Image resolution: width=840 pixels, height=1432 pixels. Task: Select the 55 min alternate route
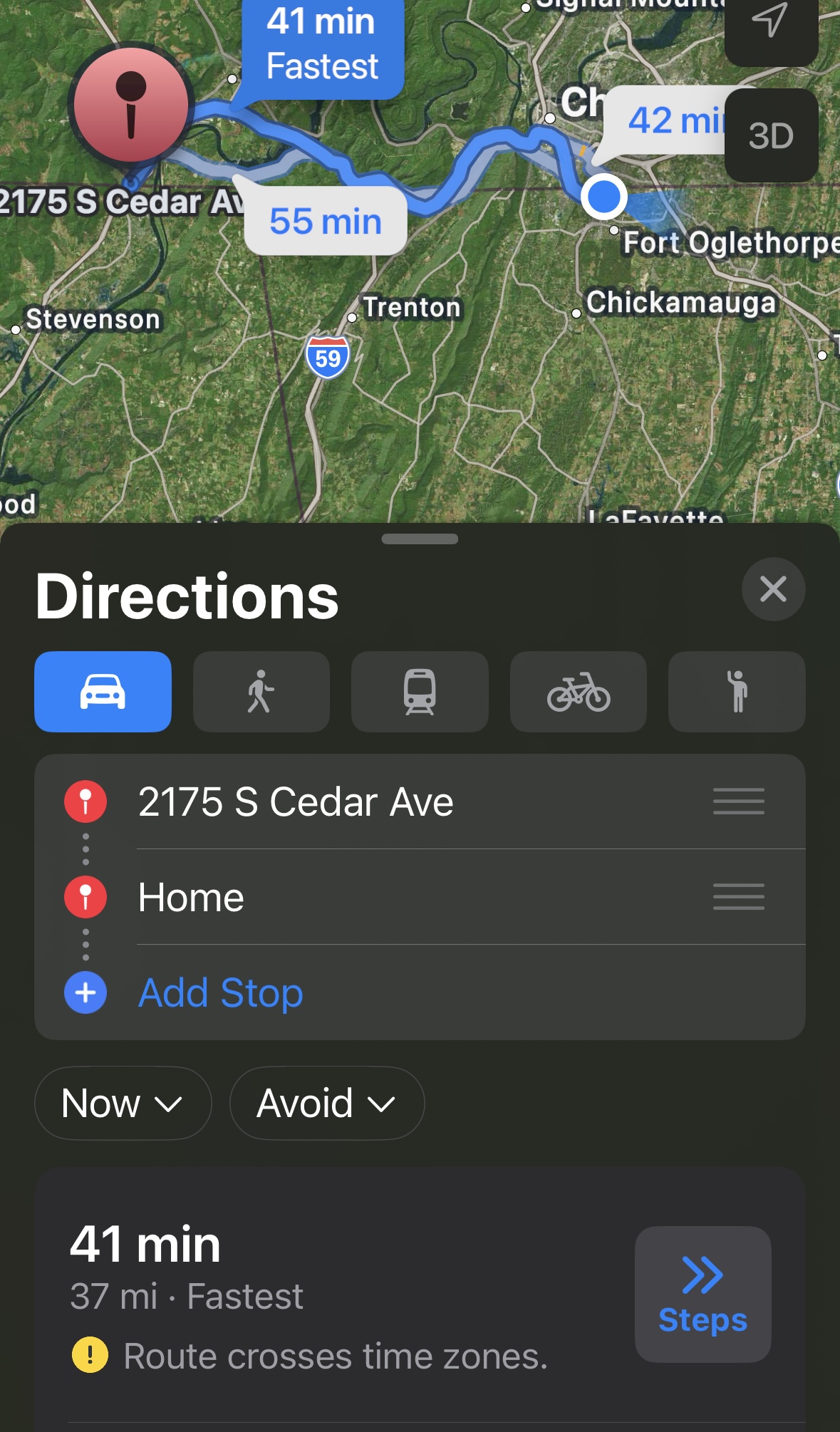(x=326, y=221)
